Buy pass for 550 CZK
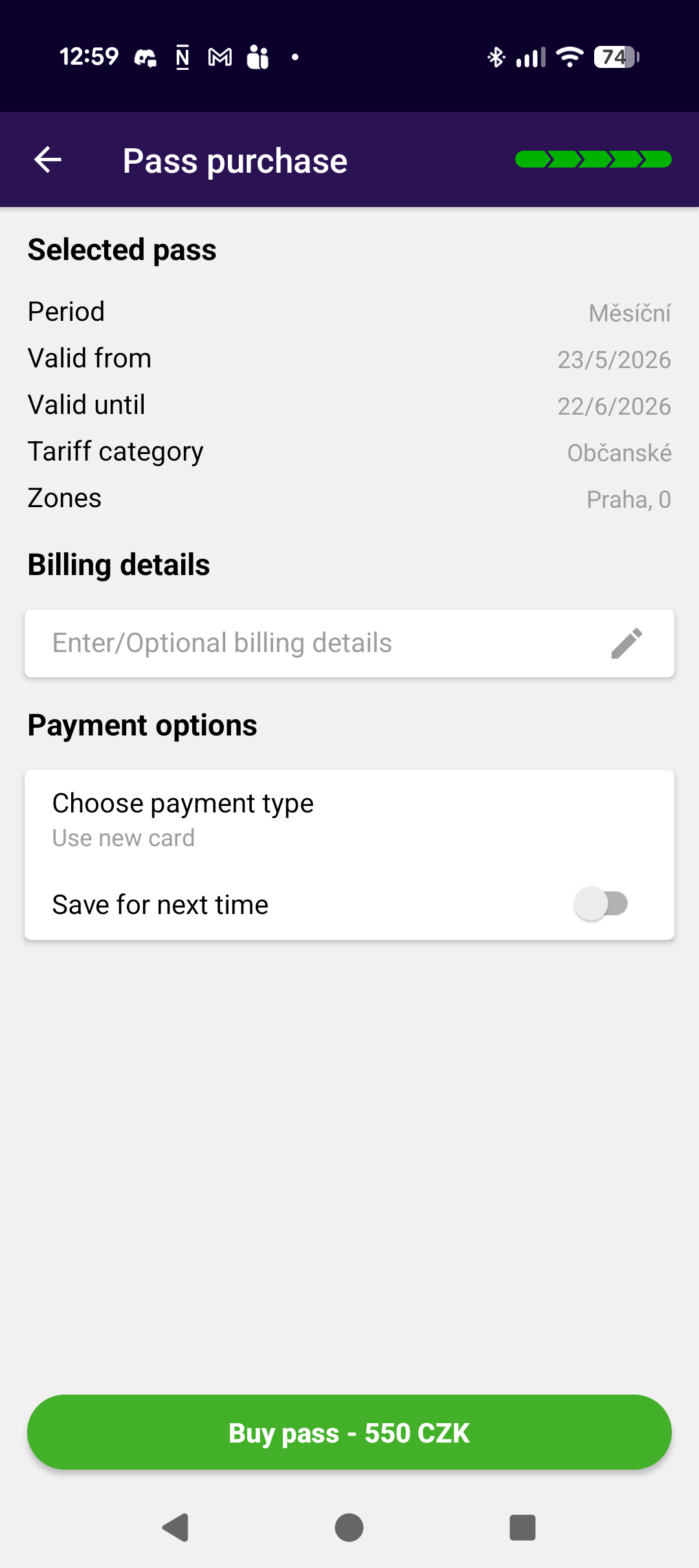Image resolution: width=699 pixels, height=1568 pixels. (x=349, y=1432)
